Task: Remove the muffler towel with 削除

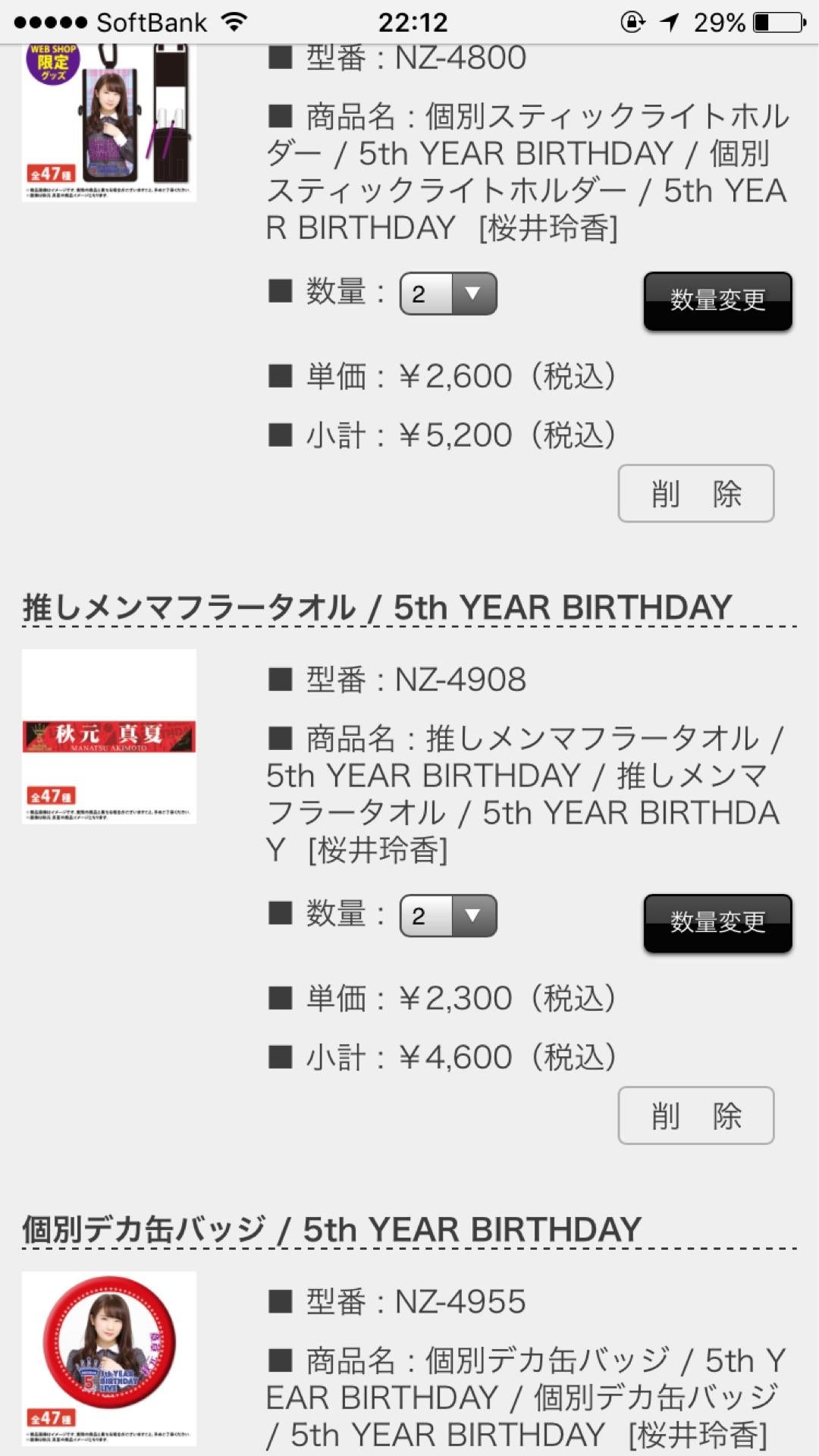Action: point(695,1116)
